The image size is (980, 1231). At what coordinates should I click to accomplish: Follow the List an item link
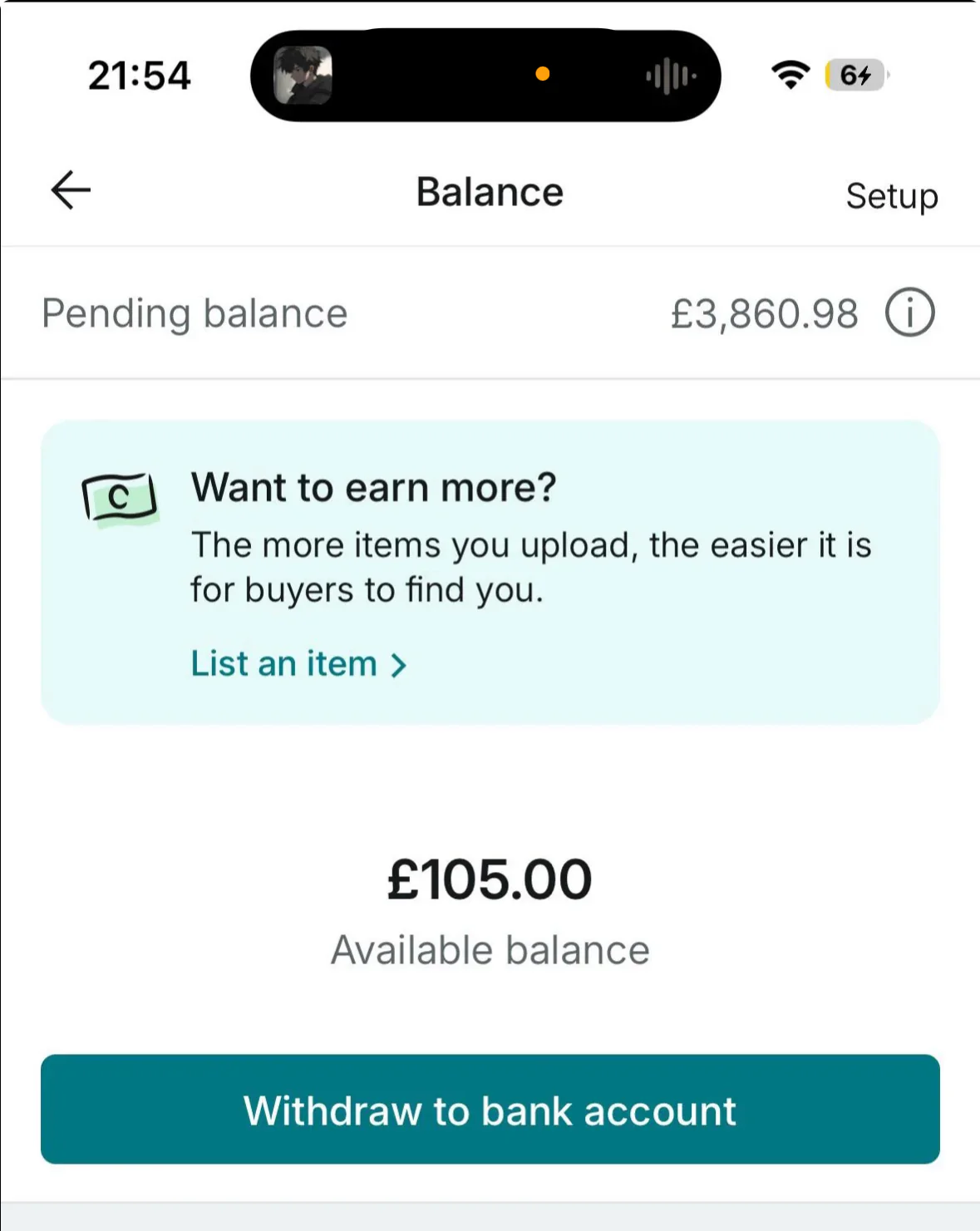coord(298,664)
